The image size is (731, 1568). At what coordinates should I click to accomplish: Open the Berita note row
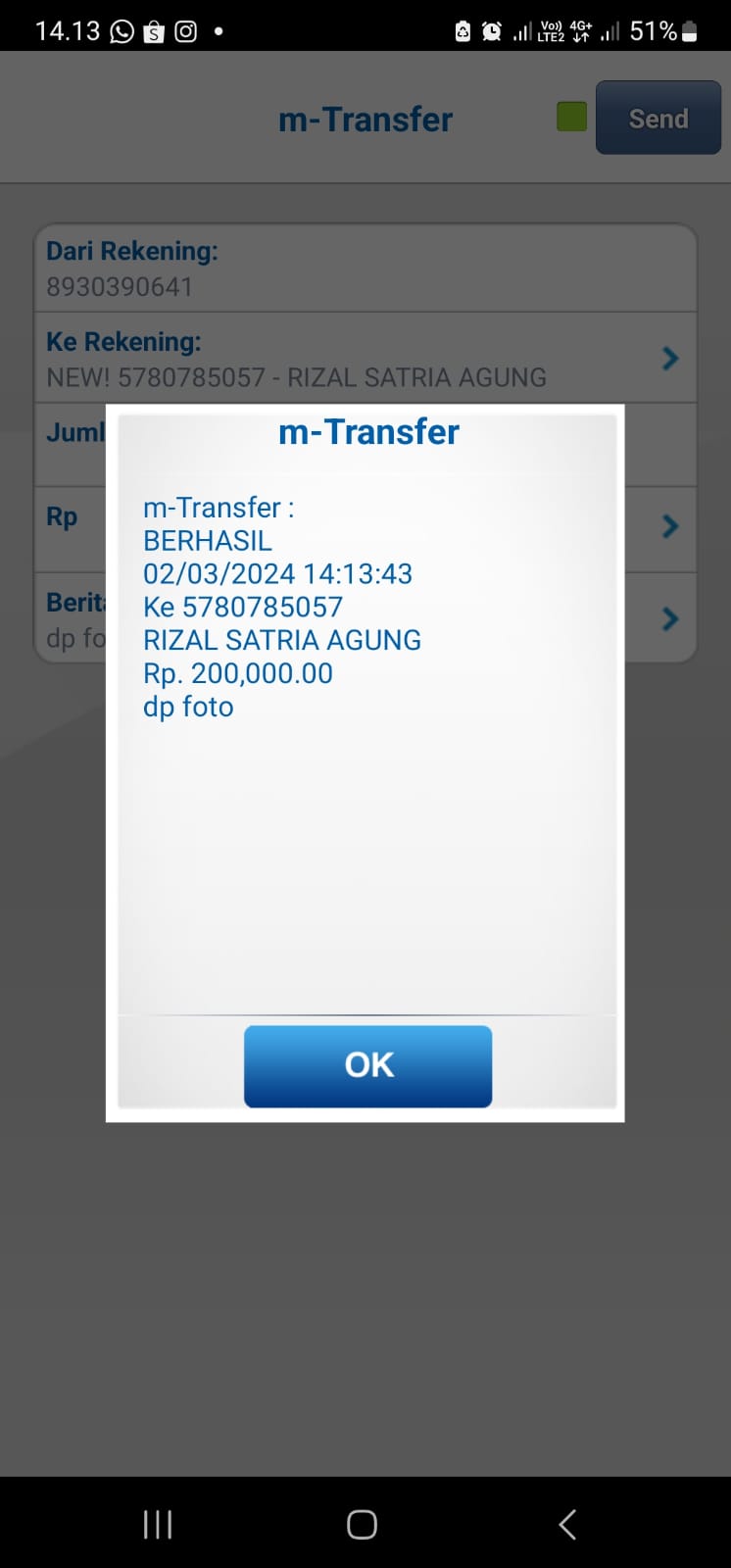(x=669, y=618)
